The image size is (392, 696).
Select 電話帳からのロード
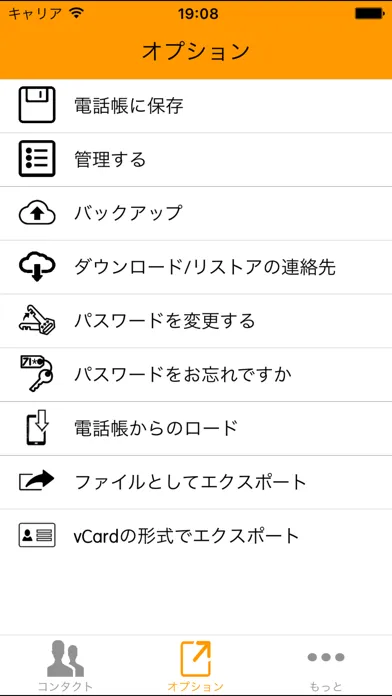[196, 428]
